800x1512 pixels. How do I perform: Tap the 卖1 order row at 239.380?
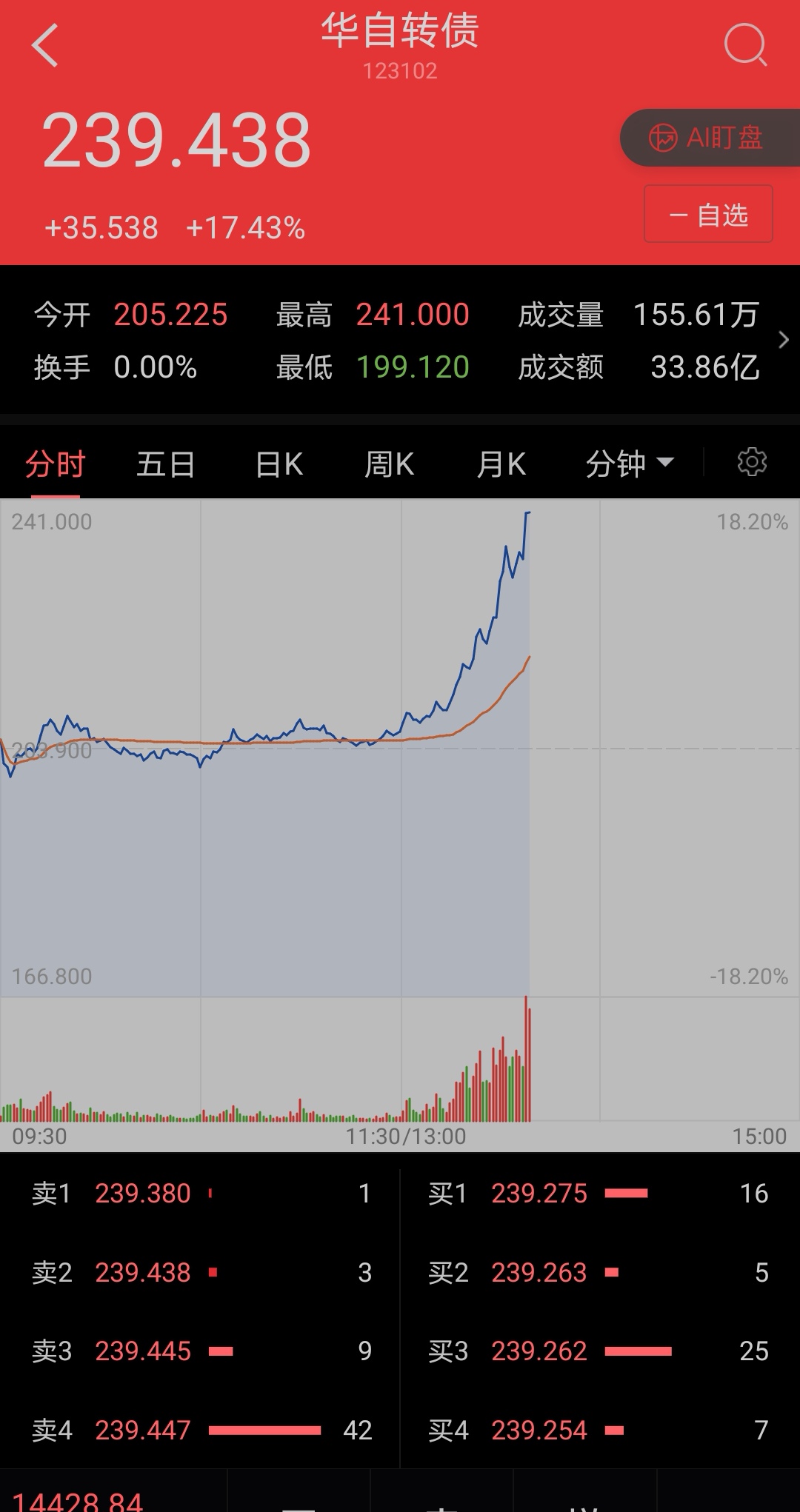click(200, 1194)
